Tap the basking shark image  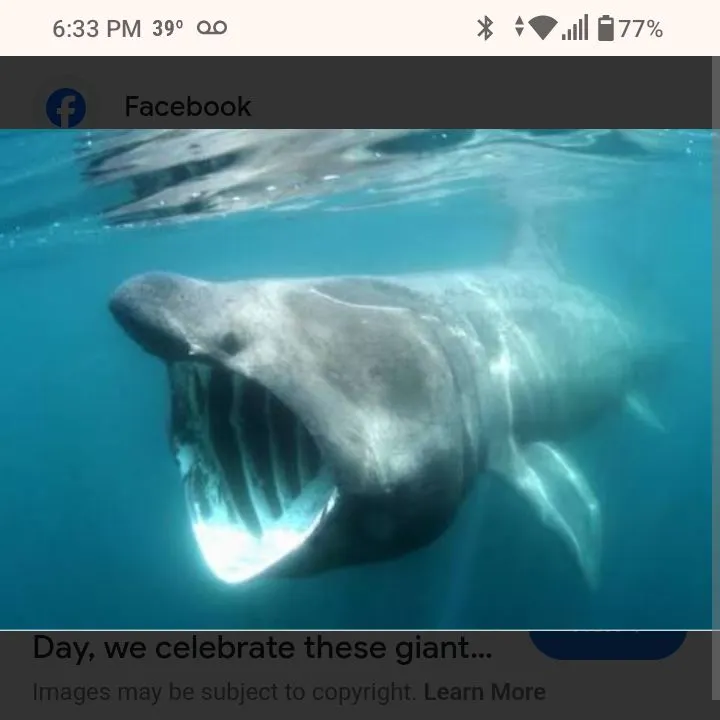tap(360, 380)
